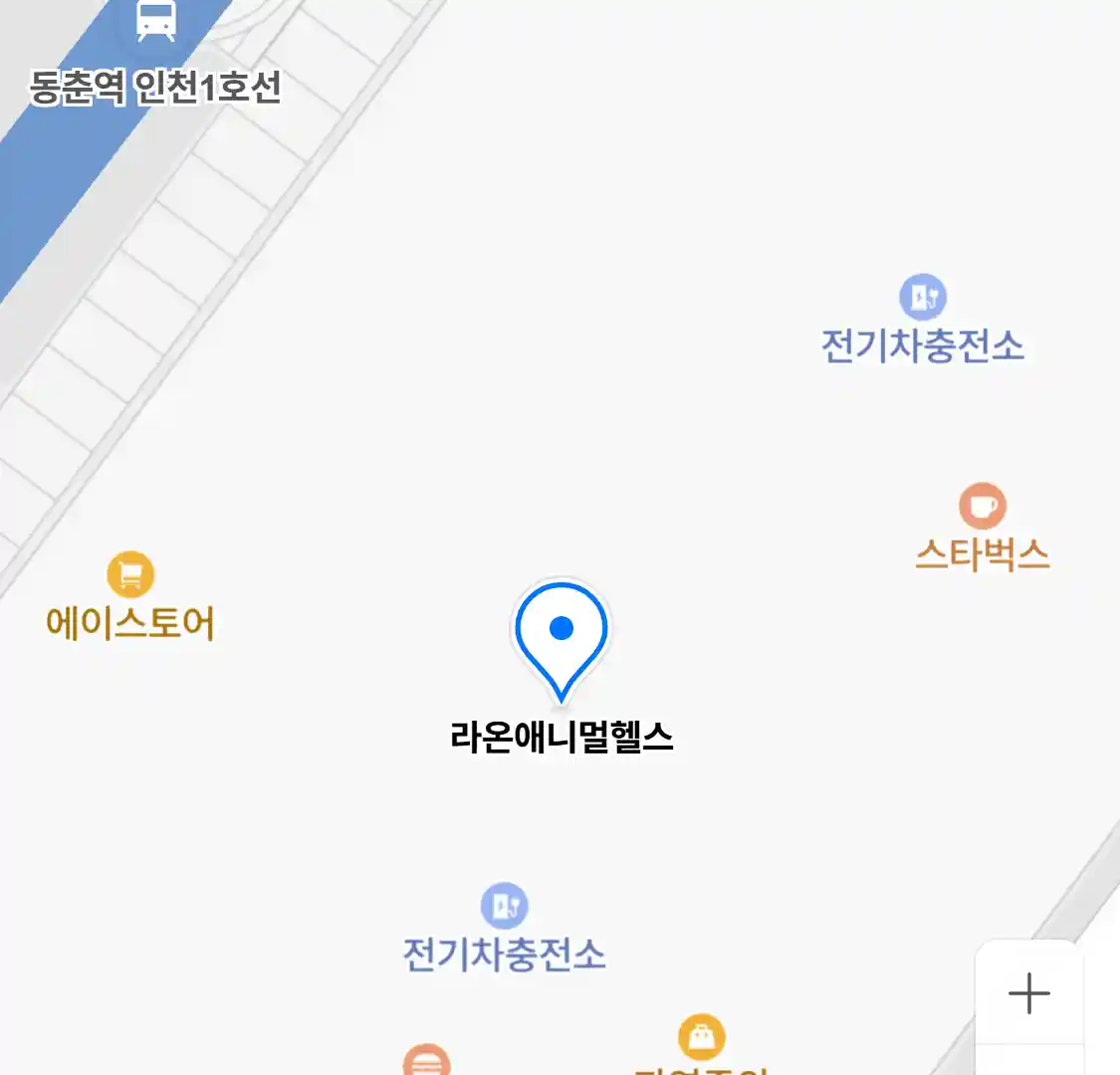Open the 스타벅스 cafe marker
1120x1075 pixels.
point(983,507)
